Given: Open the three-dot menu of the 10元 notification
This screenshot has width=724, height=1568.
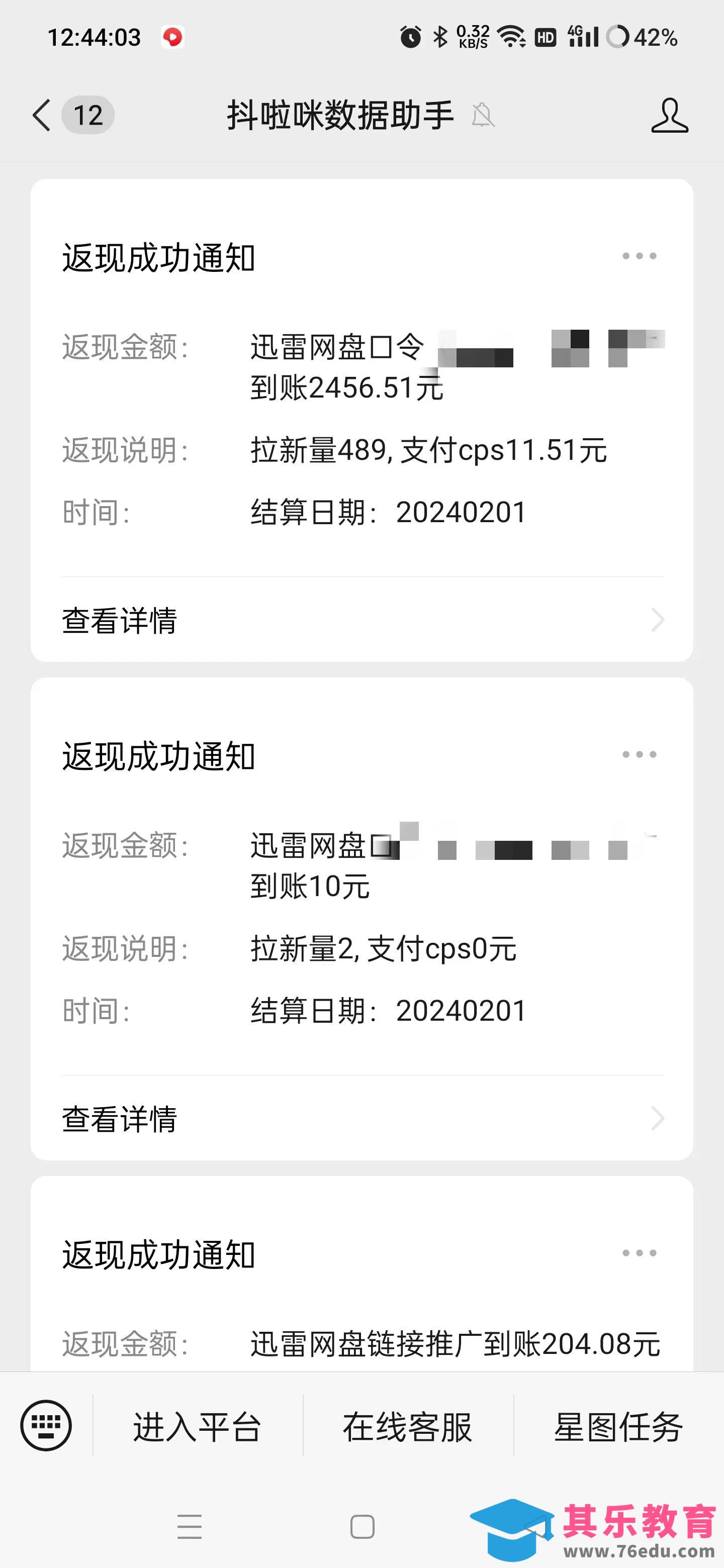Looking at the screenshot, I should point(639,755).
